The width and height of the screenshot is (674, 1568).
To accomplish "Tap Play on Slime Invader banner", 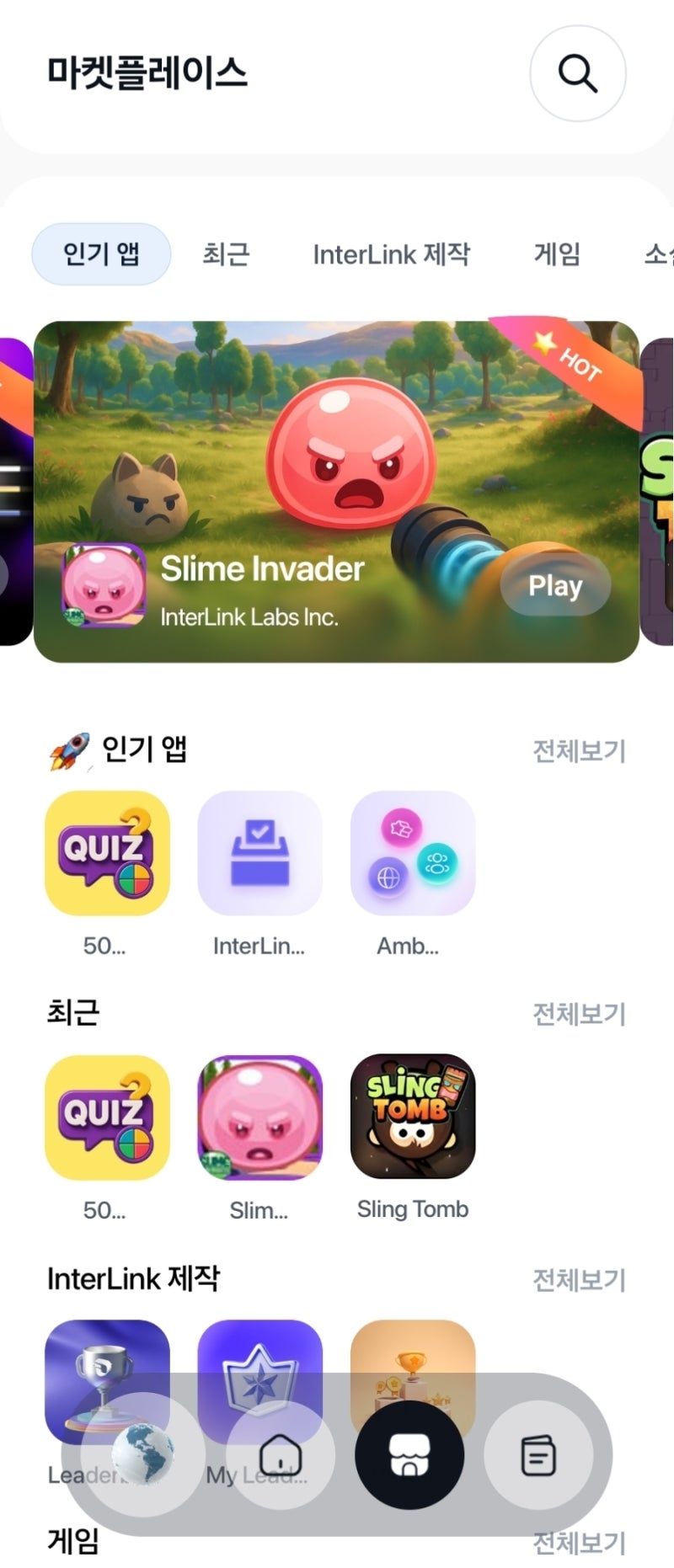I will click(555, 585).
